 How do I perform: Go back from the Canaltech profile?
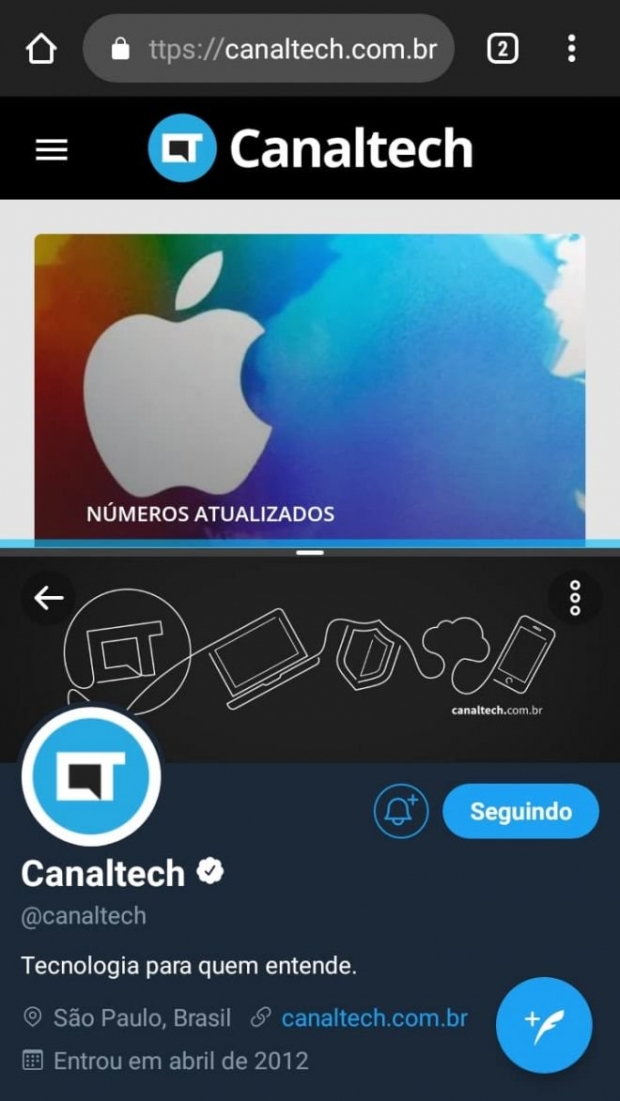tap(48, 598)
